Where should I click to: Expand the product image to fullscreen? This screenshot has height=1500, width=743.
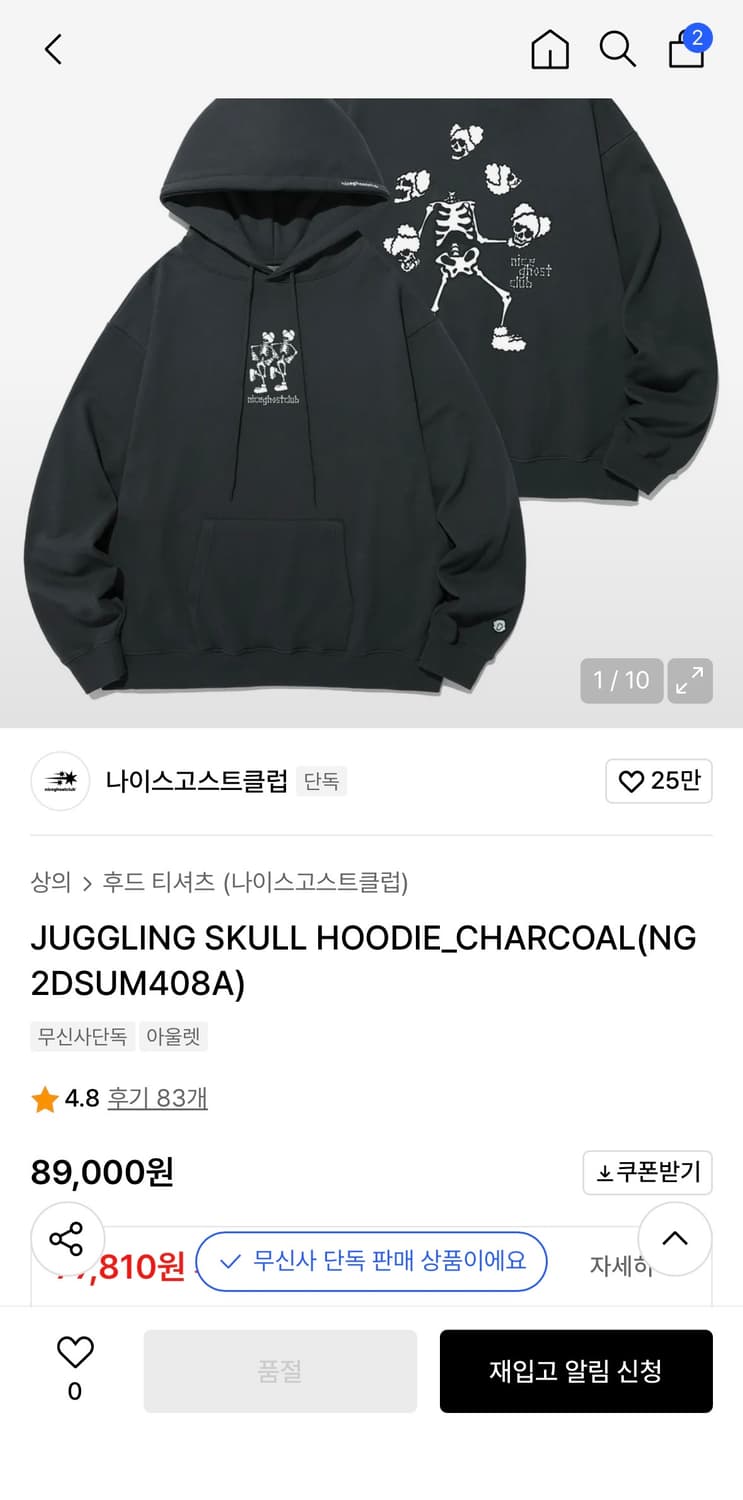tap(689, 681)
